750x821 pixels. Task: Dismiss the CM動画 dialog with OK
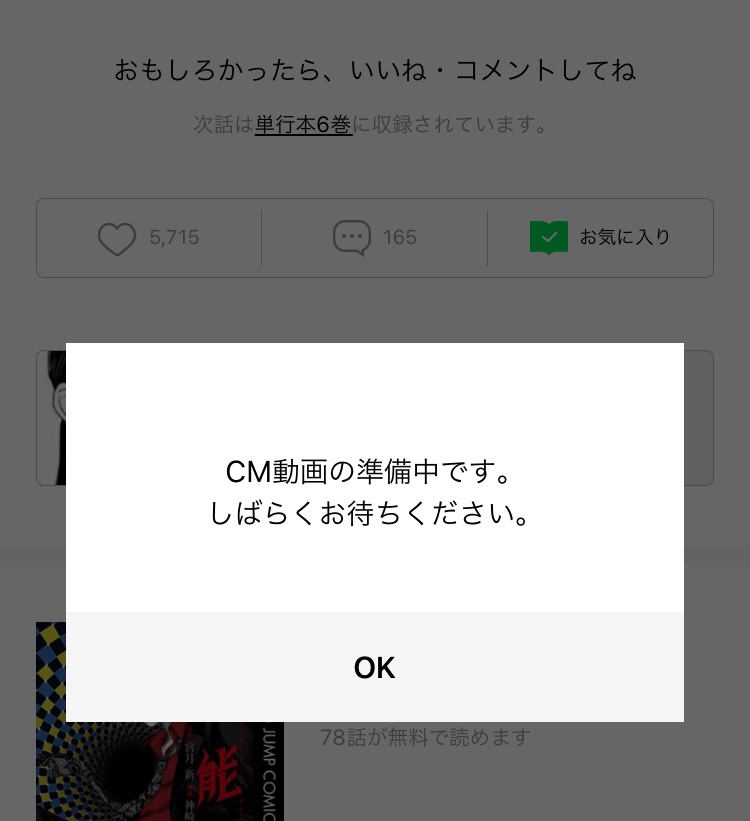[375, 667]
